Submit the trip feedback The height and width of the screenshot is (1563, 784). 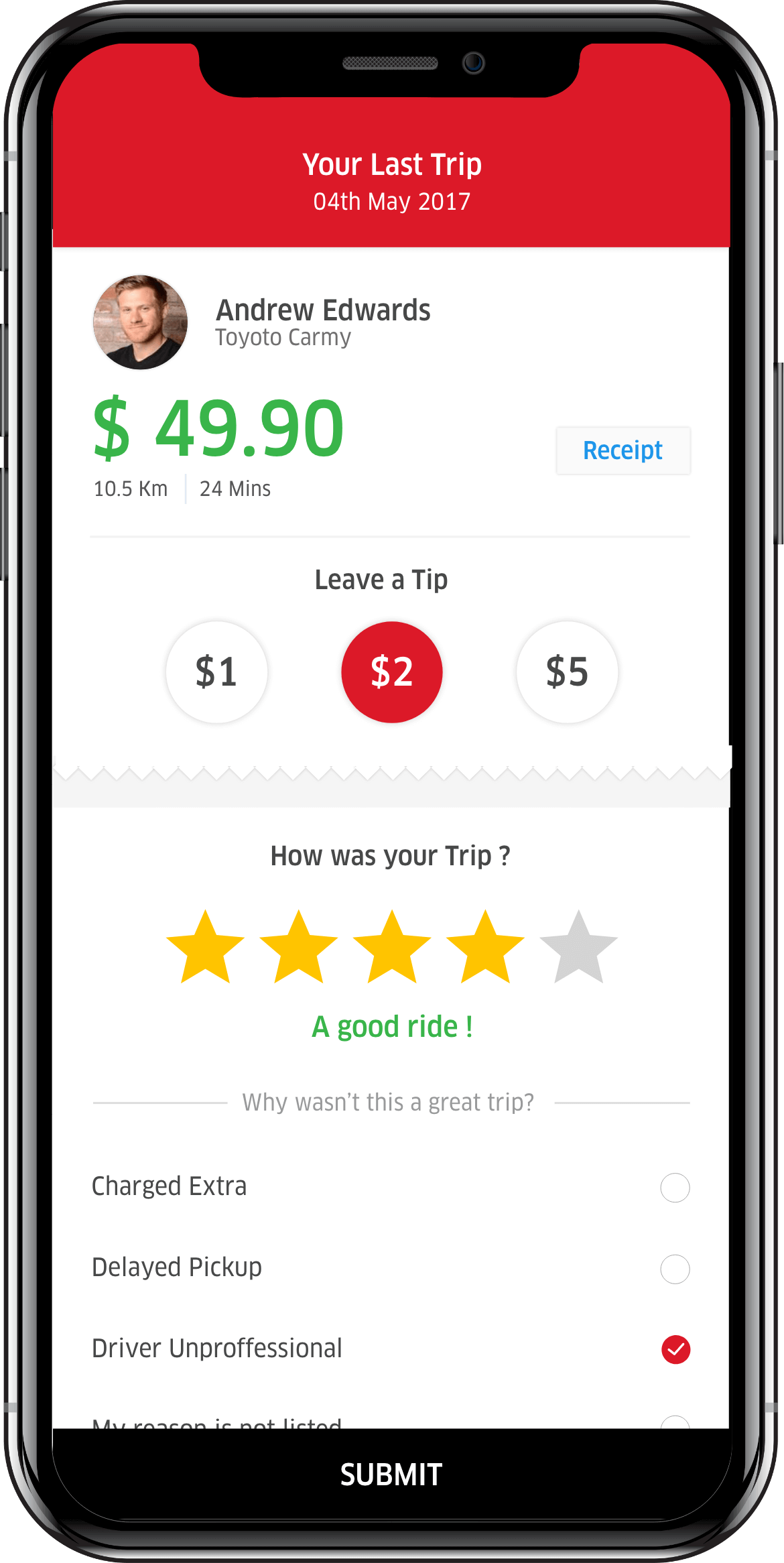[391, 1475]
